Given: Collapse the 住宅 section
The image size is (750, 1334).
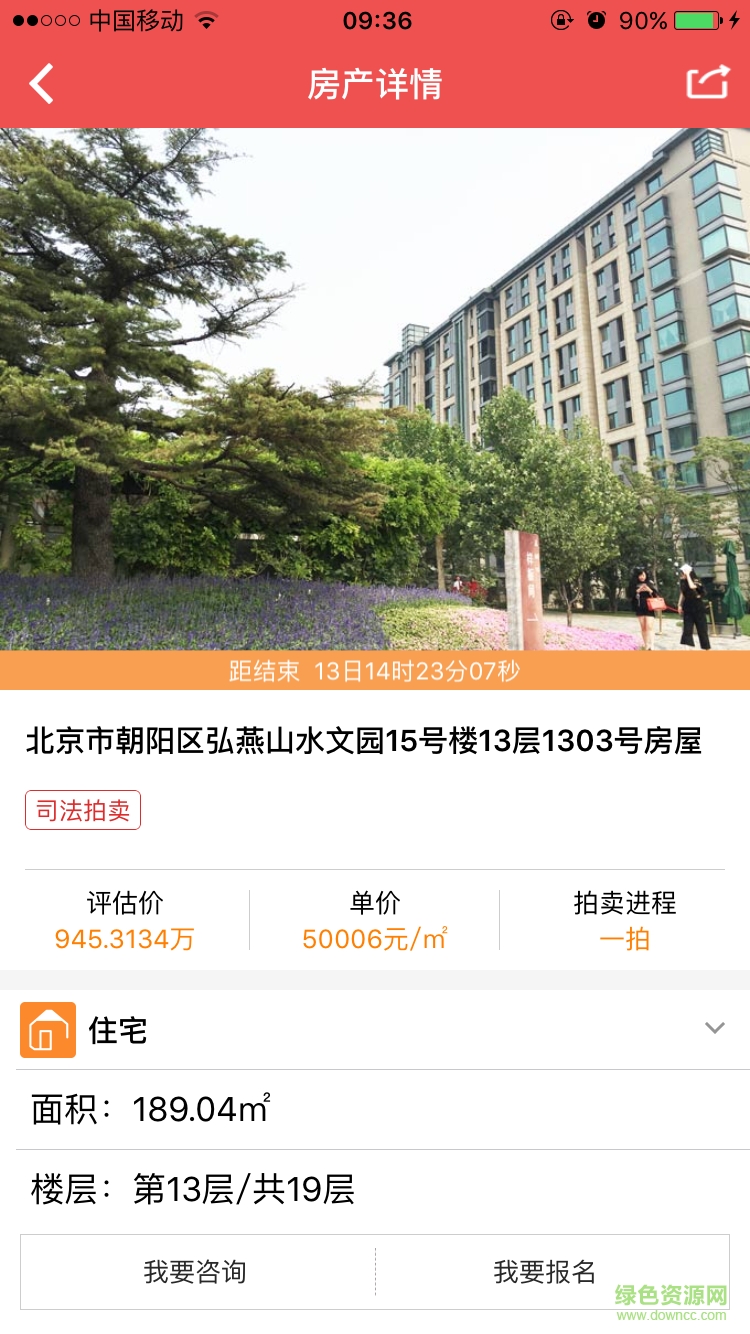Looking at the screenshot, I should (x=714, y=1028).
